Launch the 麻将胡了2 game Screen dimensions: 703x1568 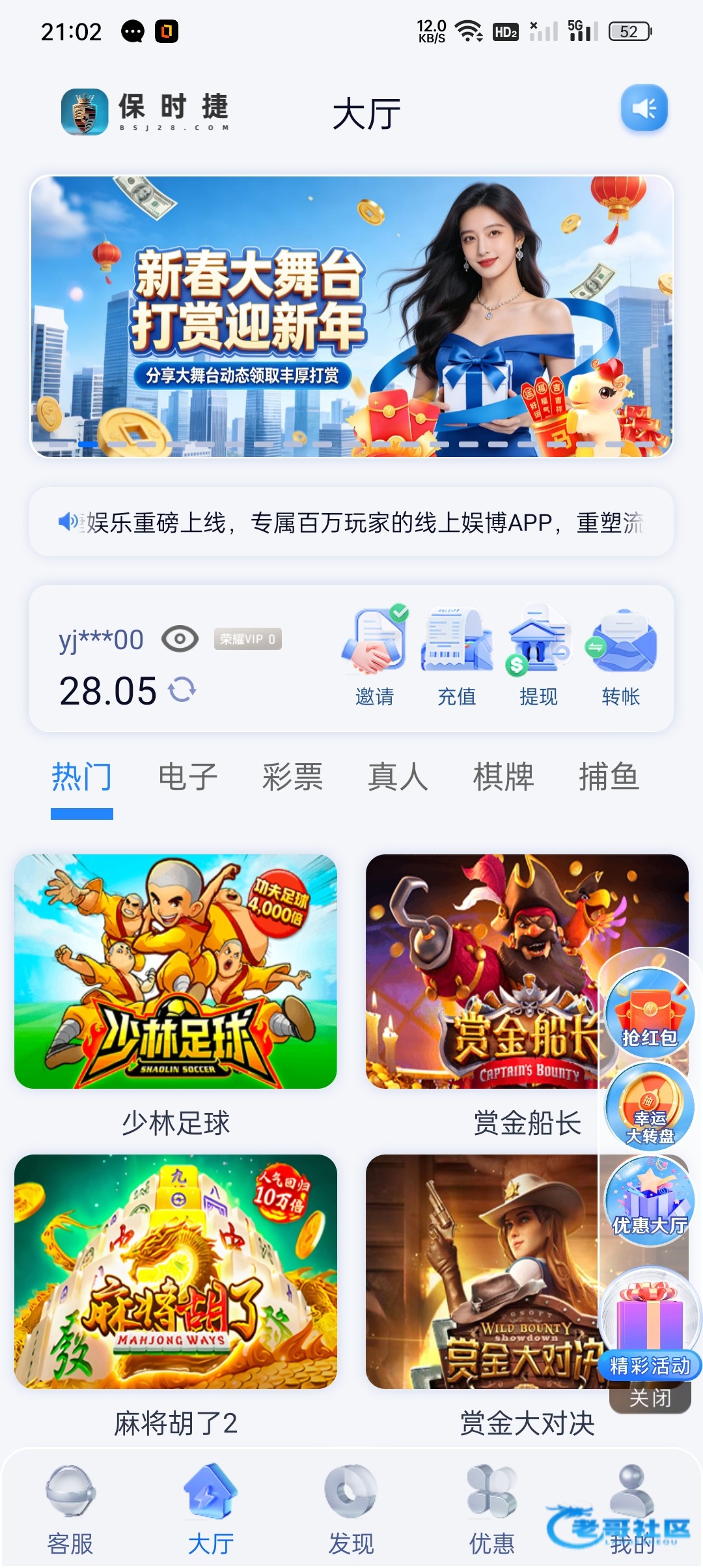[176, 1271]
